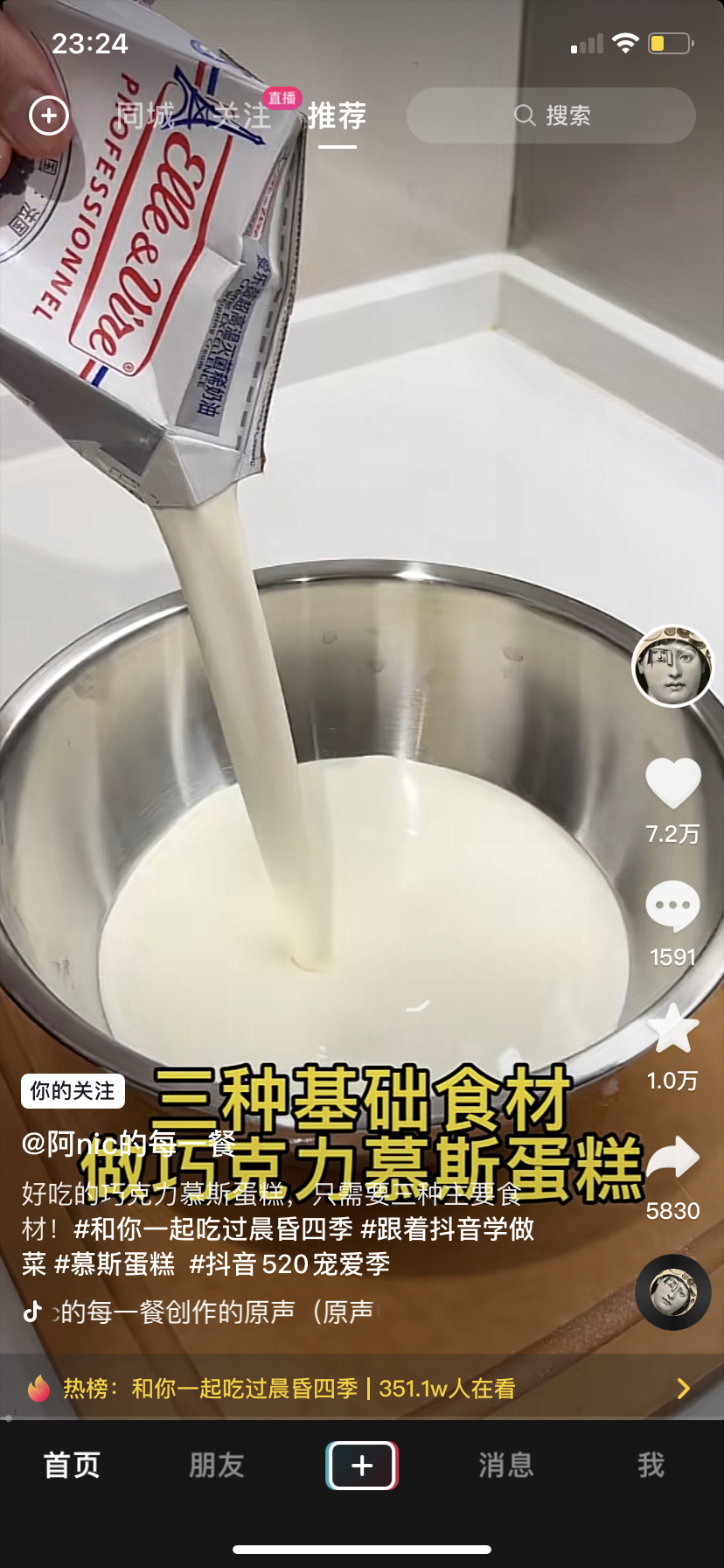Tap the plus circle icon at top left
The width and height of the screenshot is (724, 1568).
click(49, 115)
